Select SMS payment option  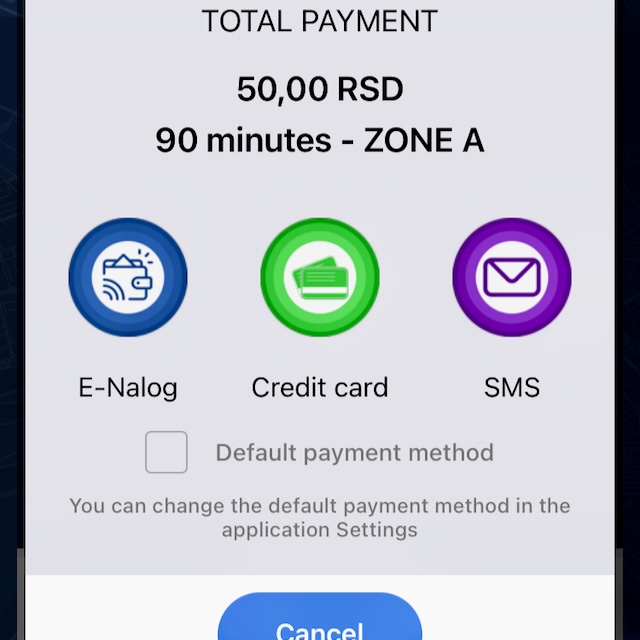click(x=512, y=277)
